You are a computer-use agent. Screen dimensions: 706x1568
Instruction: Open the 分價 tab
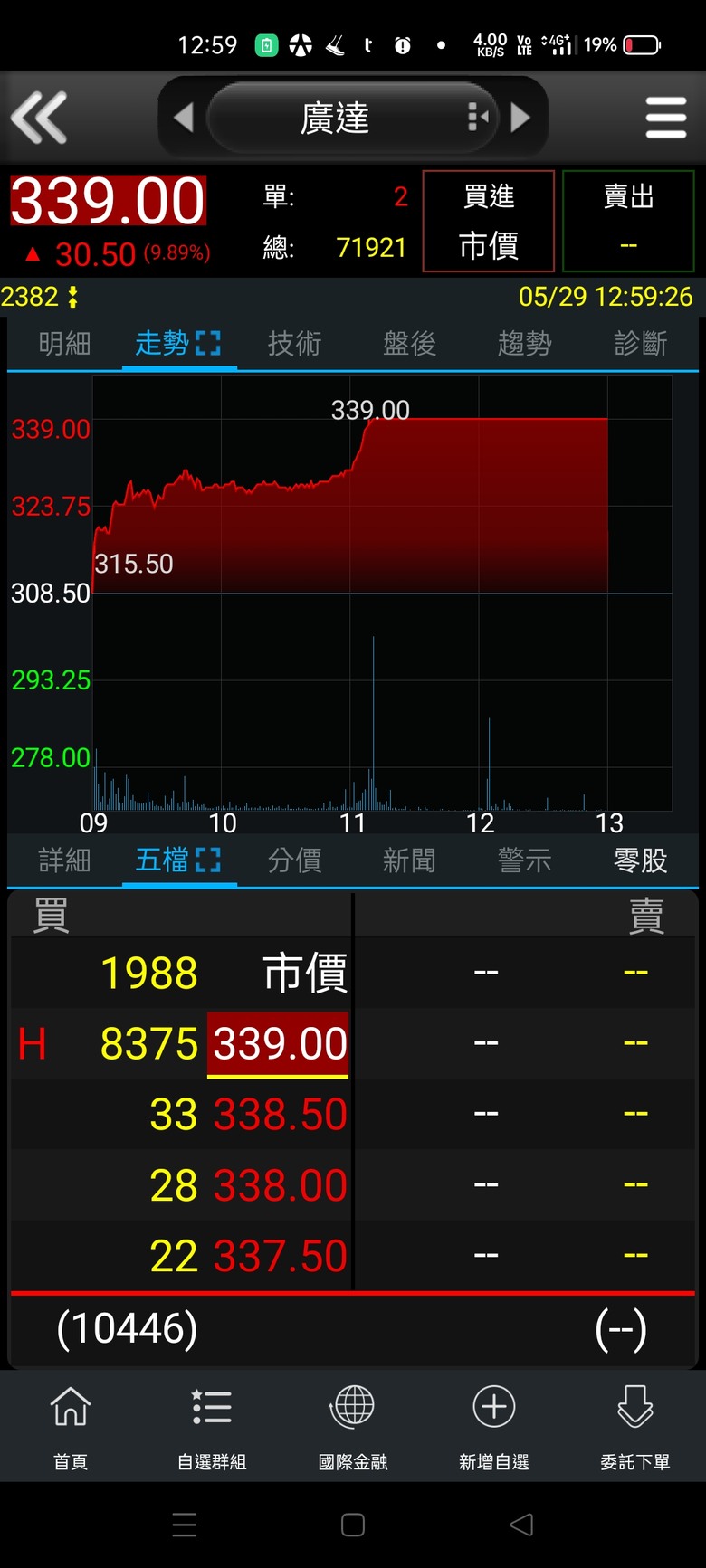tap(294, 860)
